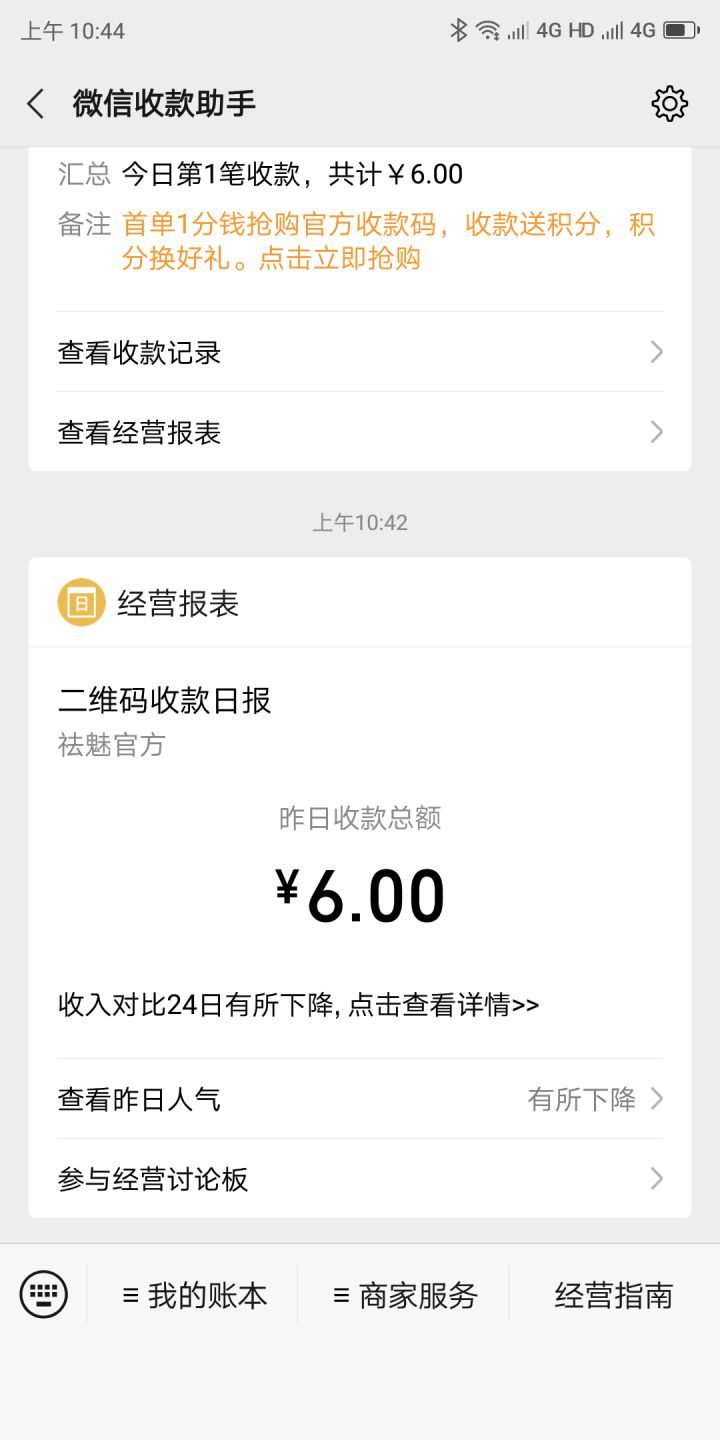Image resolution: width=720 pixels, height=1440 pixels.
Task: Open the settings gear icon
Action: (669, 103)
